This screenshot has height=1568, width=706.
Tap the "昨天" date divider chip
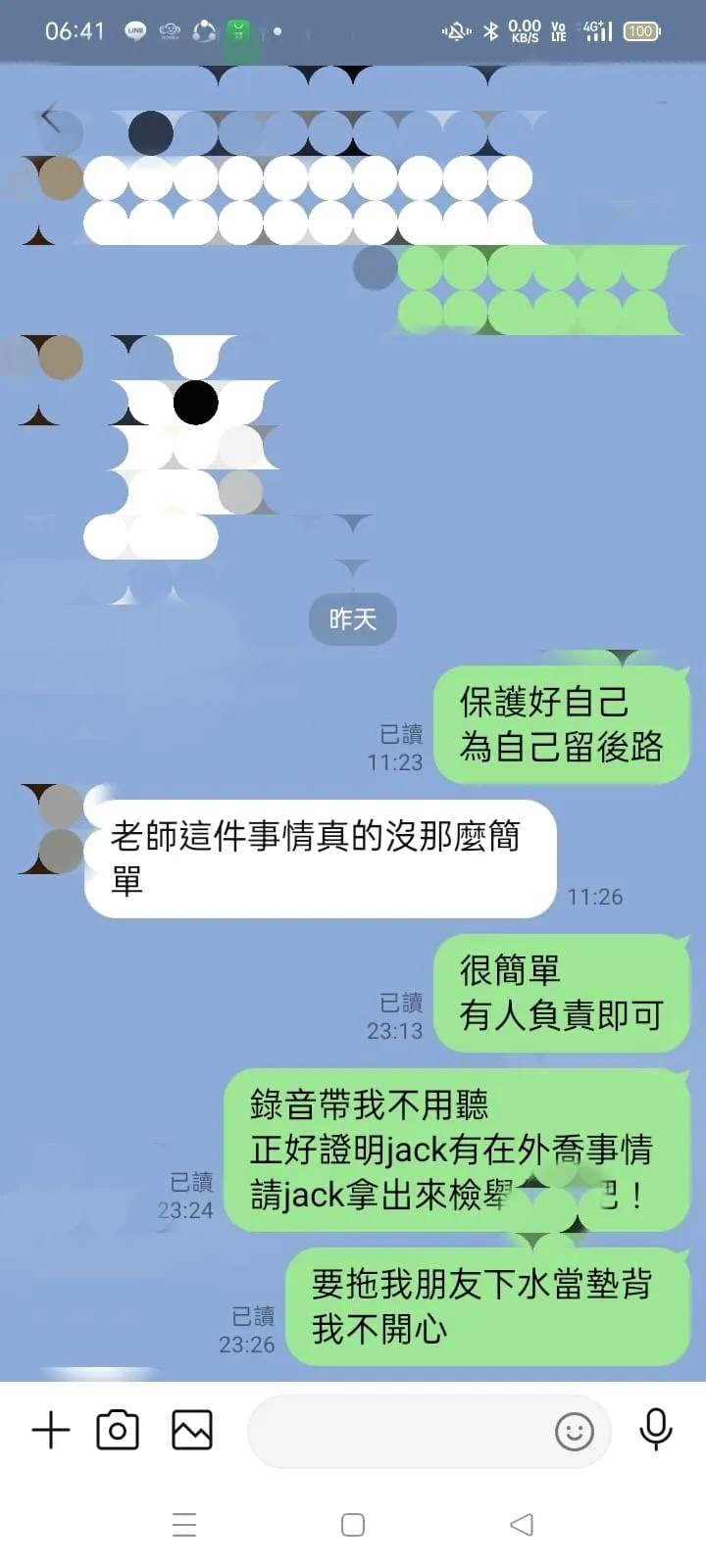352,619
